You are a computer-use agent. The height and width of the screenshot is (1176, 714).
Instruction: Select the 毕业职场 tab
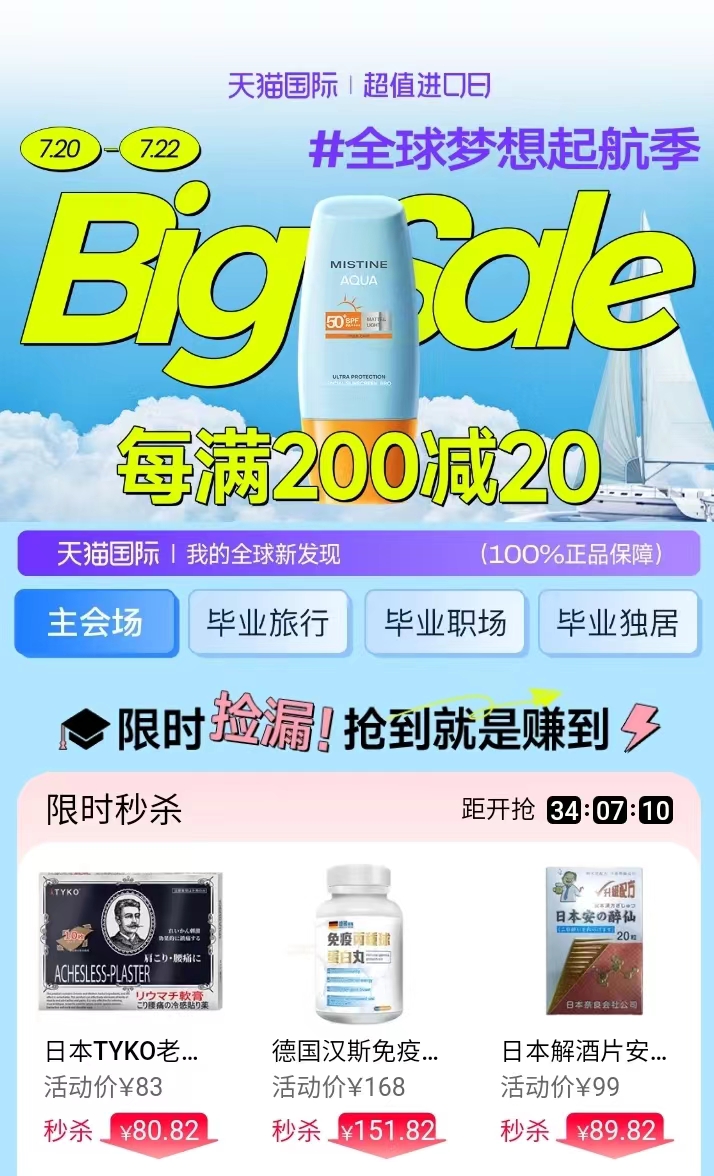[x=445, y=623]
